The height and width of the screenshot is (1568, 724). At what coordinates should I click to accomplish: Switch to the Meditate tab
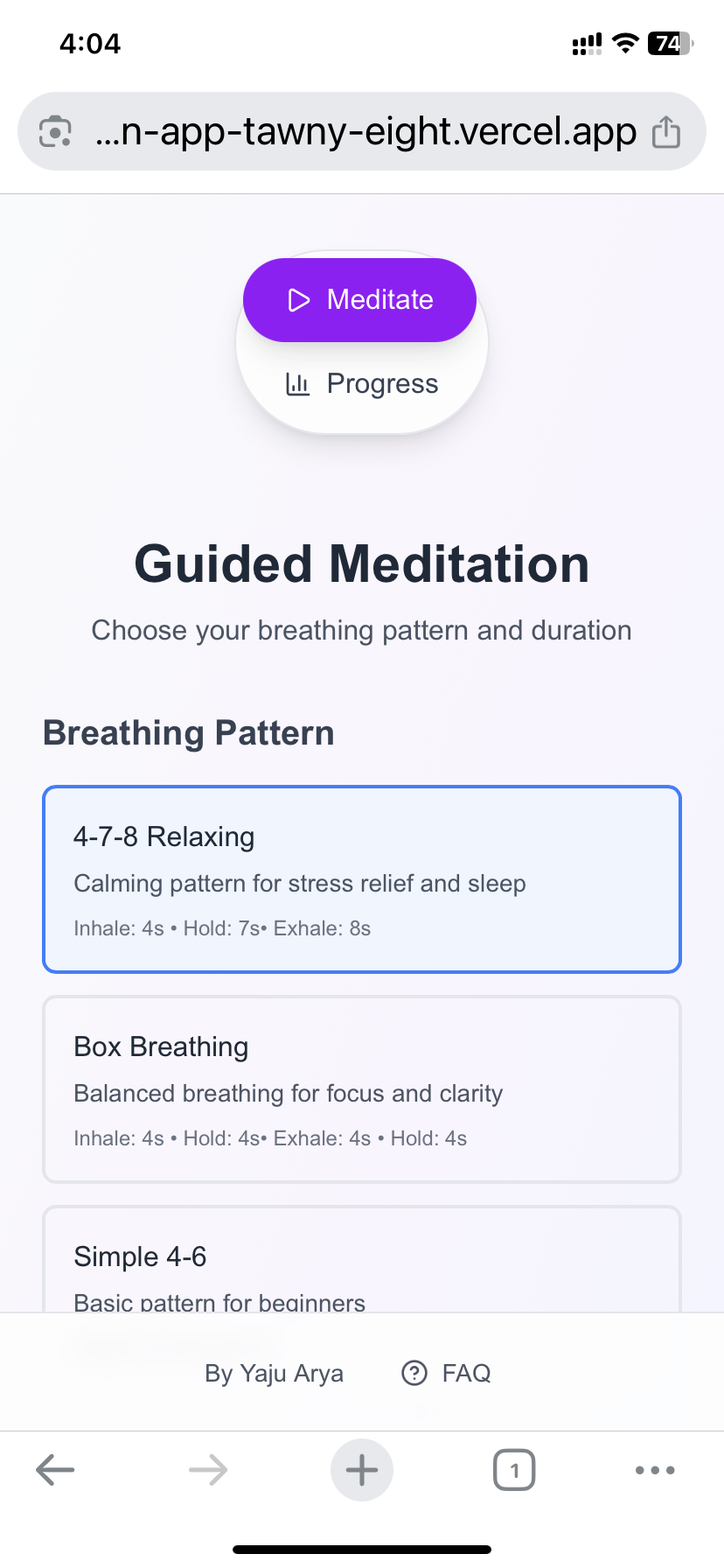point(359,300)
